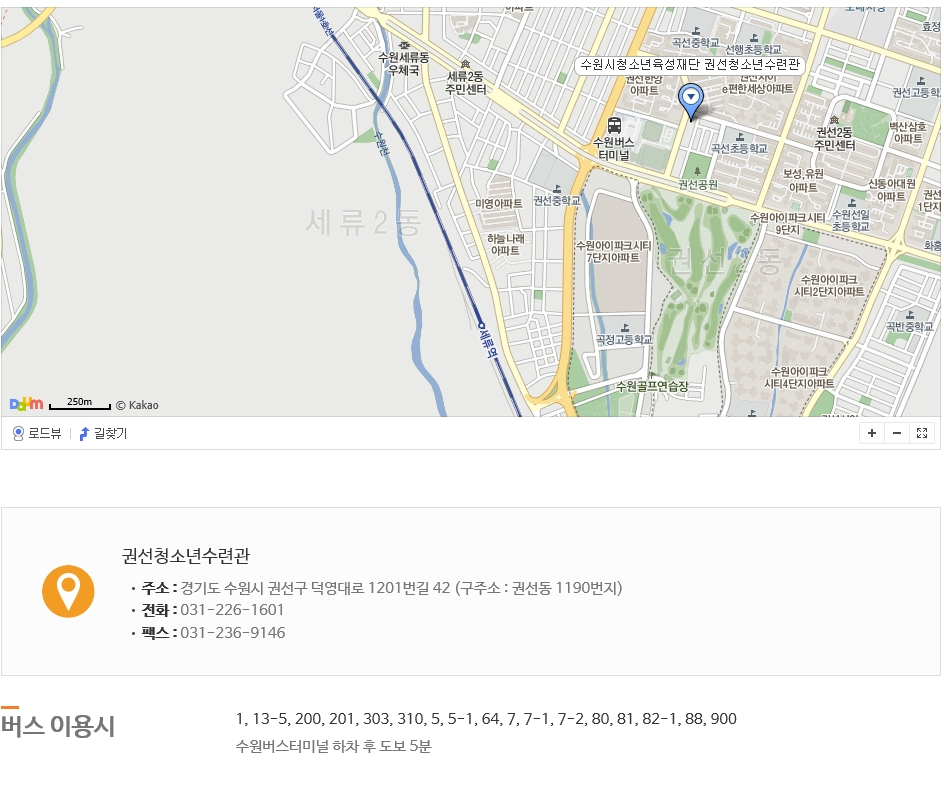The image size is (944, 789).
Task: Open 길찾기 directions
Action: (103, 433)
